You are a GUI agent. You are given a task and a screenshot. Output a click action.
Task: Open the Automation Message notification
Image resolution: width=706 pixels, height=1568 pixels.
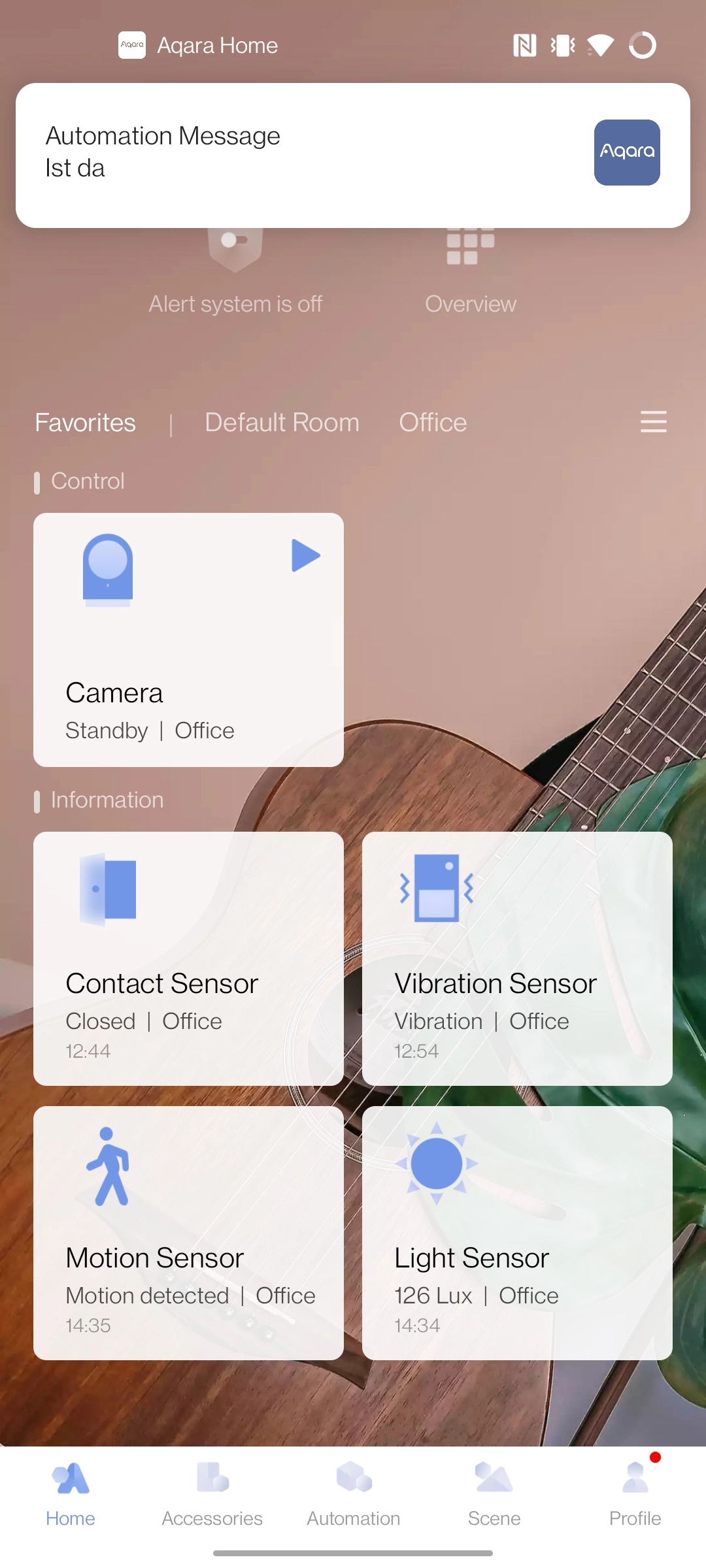click(353, 155)
